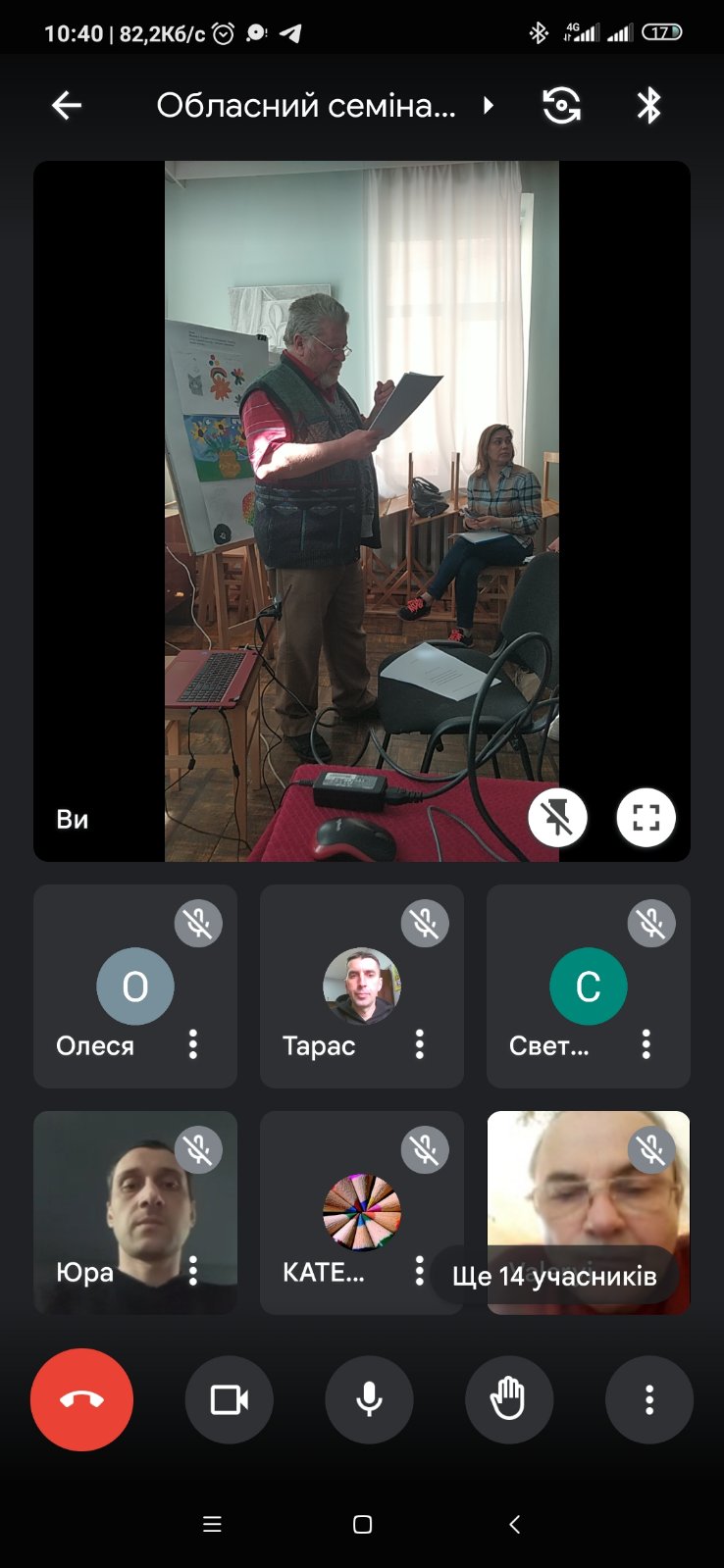Open options menu for Олеся

193,1044
